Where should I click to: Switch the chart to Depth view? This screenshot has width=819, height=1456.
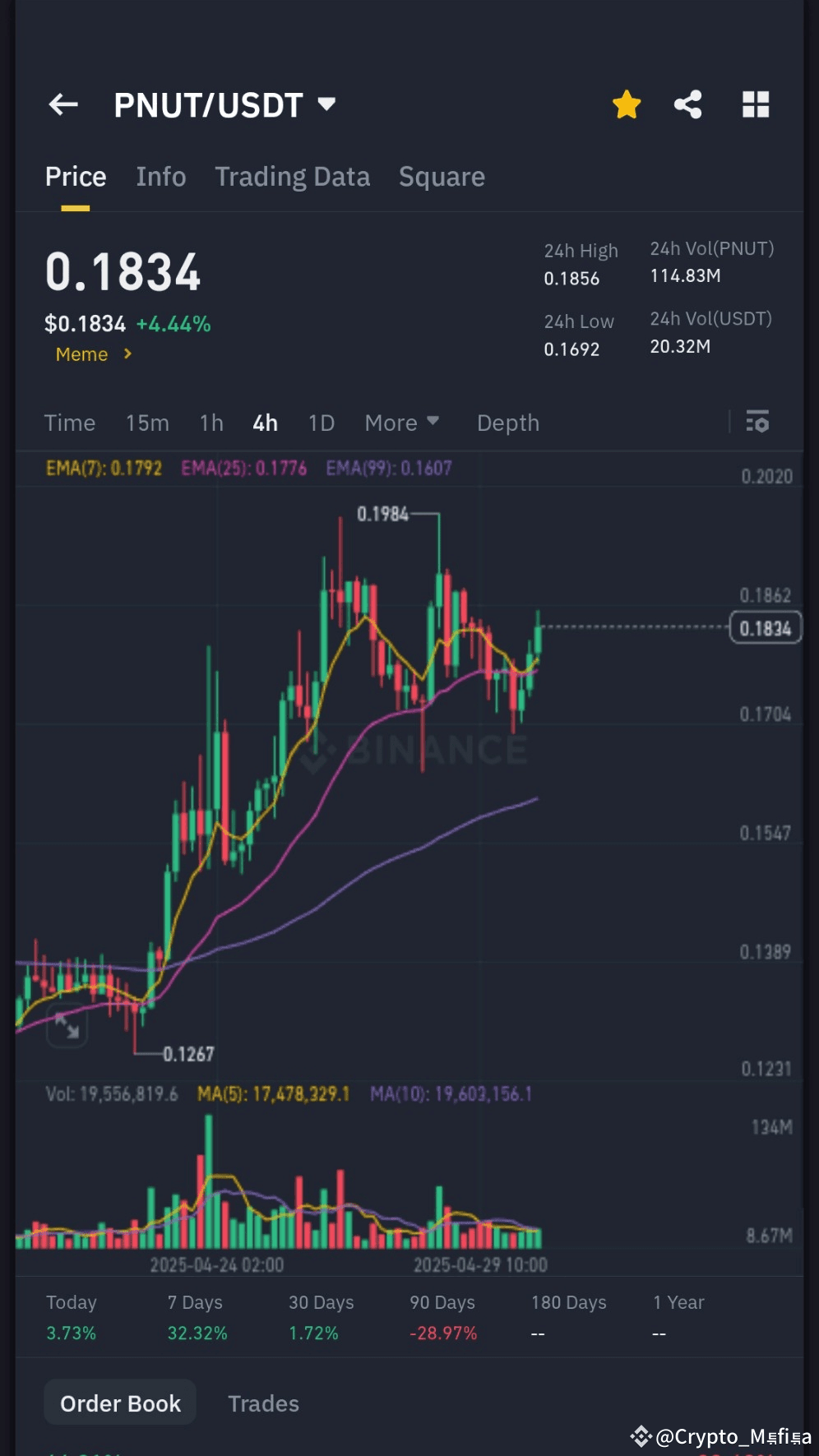(507, 423)
